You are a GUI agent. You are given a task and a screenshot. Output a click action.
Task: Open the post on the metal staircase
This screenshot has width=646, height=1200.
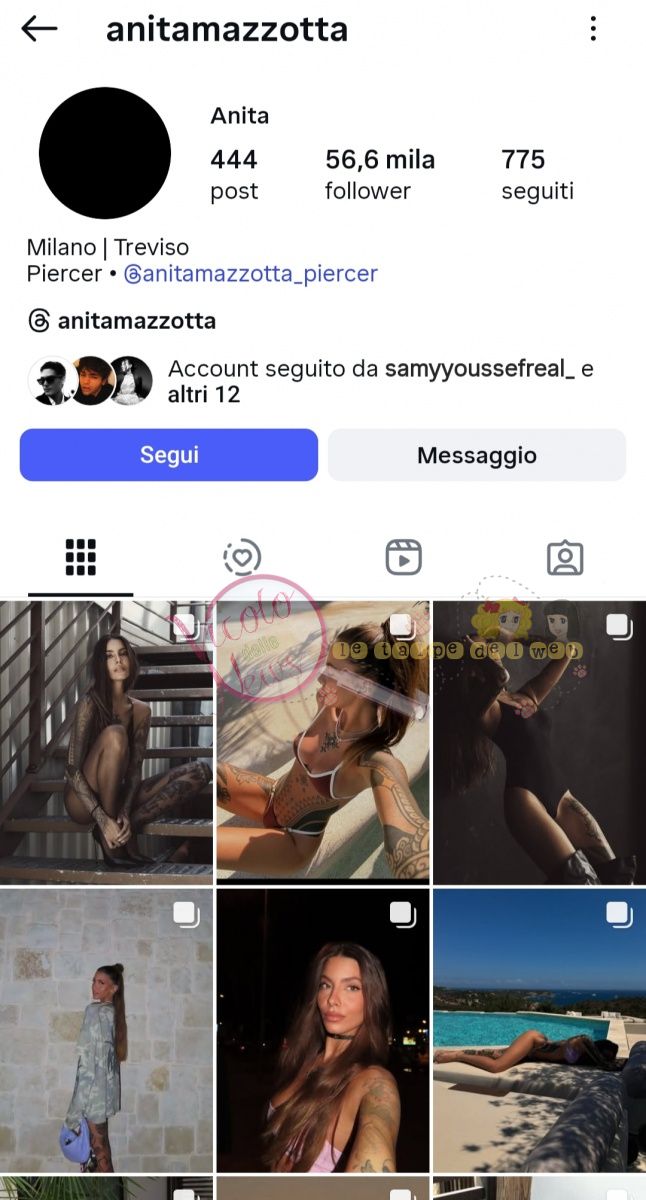(x=106, y=742)
